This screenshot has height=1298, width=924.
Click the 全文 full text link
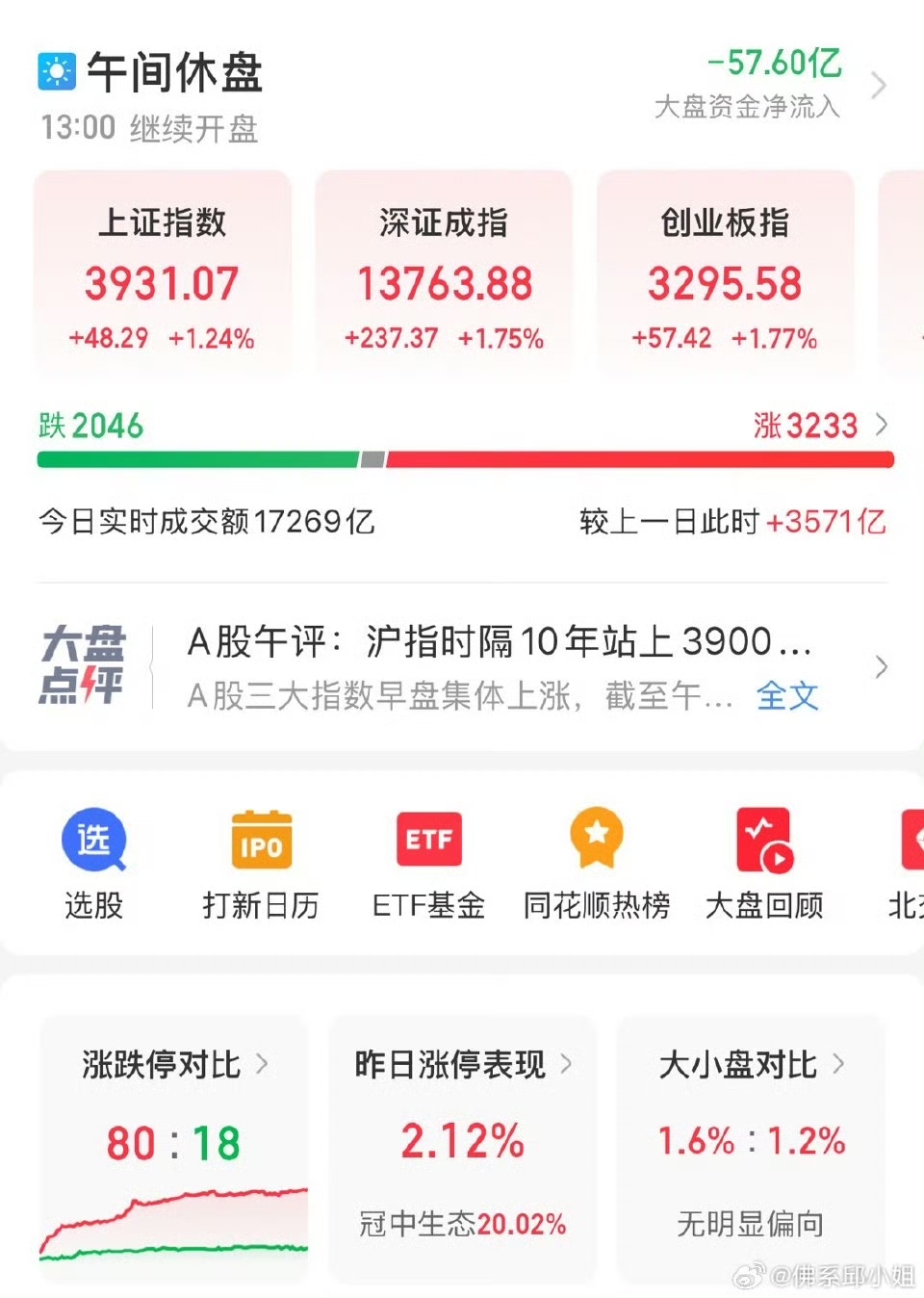pyautogui.click(x=787, y=696)
